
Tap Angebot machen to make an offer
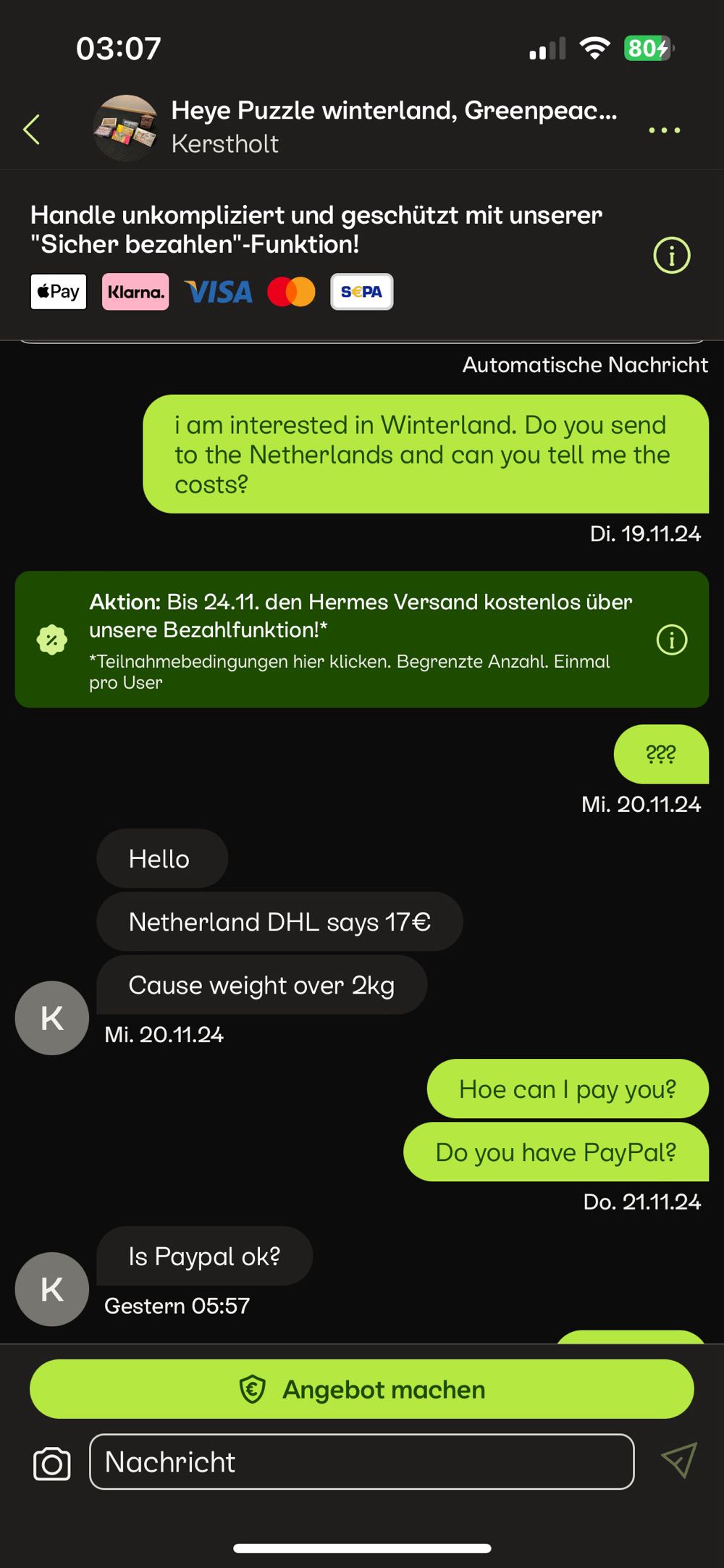point(362,1389)
